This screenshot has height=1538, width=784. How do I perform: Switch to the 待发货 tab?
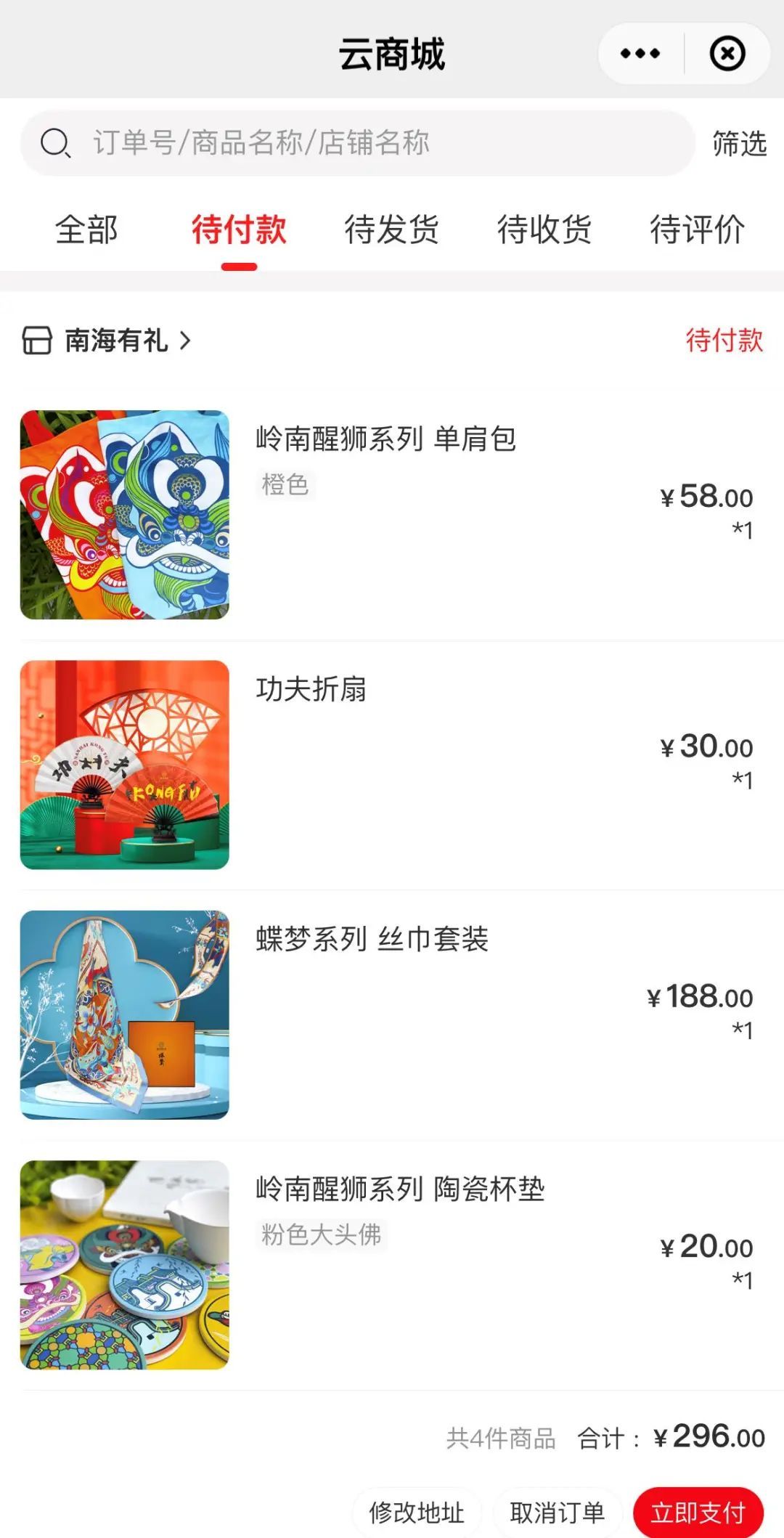[x=391, y=230]
